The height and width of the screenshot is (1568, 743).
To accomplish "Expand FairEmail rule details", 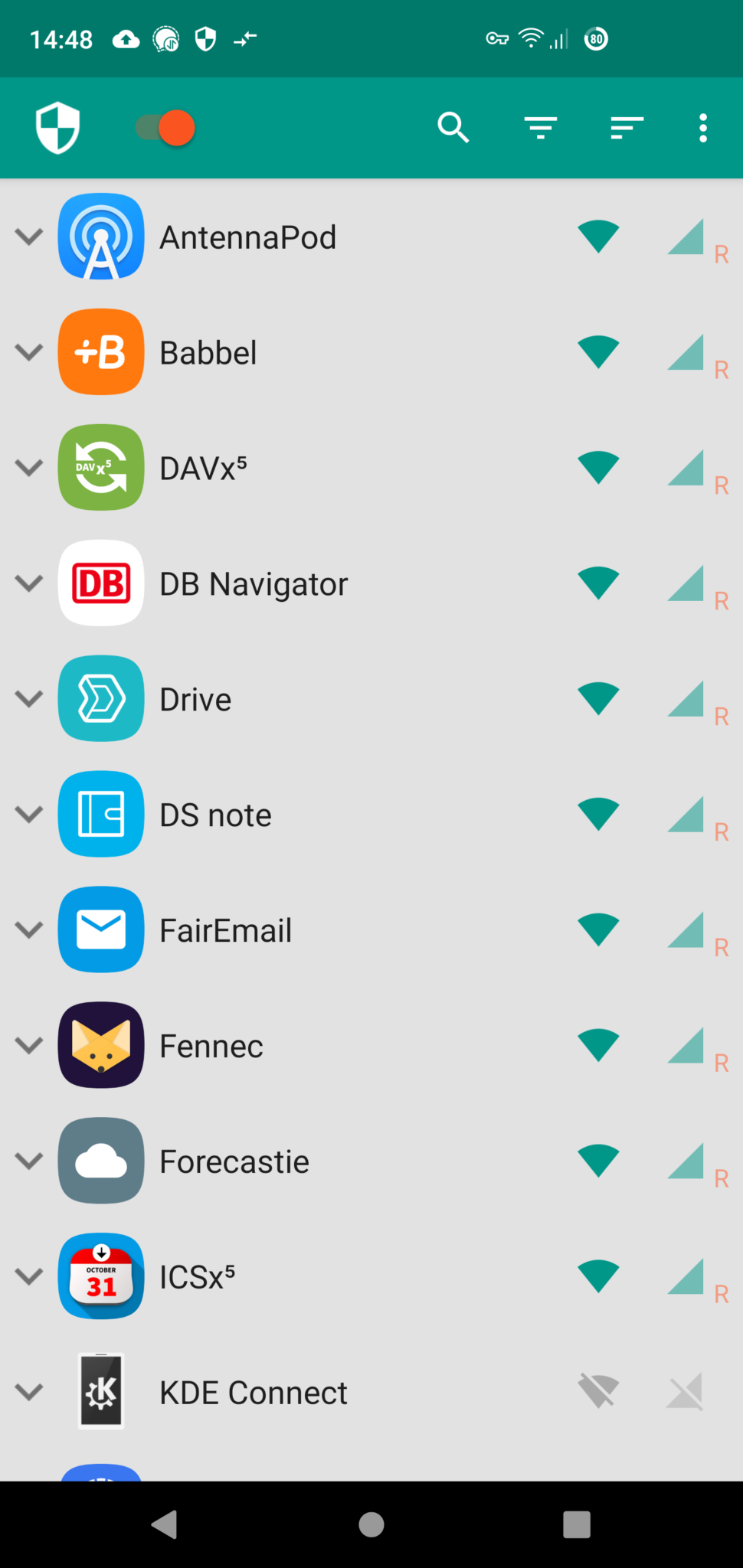I will pos(28,929).
